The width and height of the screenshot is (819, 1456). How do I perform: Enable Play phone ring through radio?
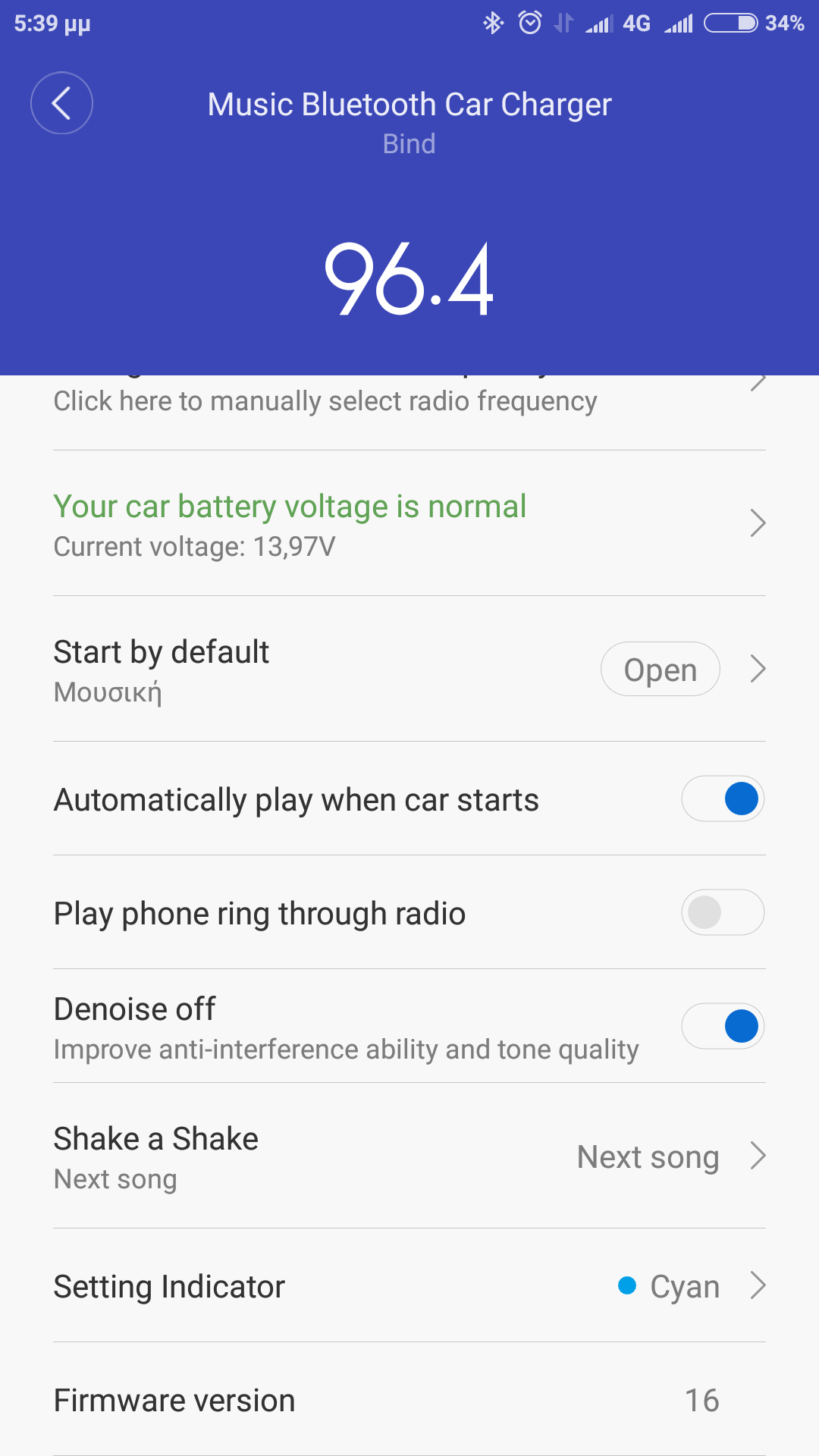point(723,912)
